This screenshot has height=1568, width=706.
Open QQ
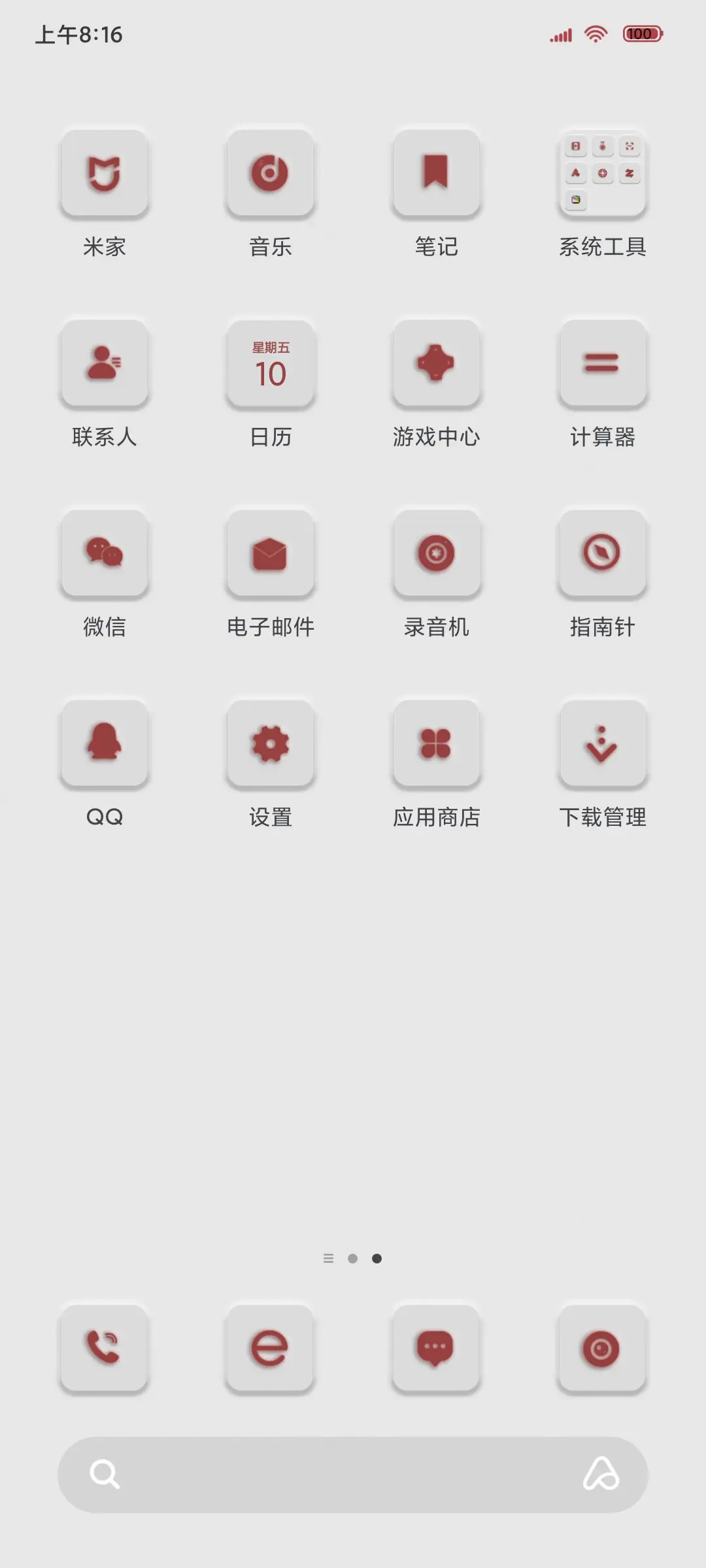click(x=105, y=744)
